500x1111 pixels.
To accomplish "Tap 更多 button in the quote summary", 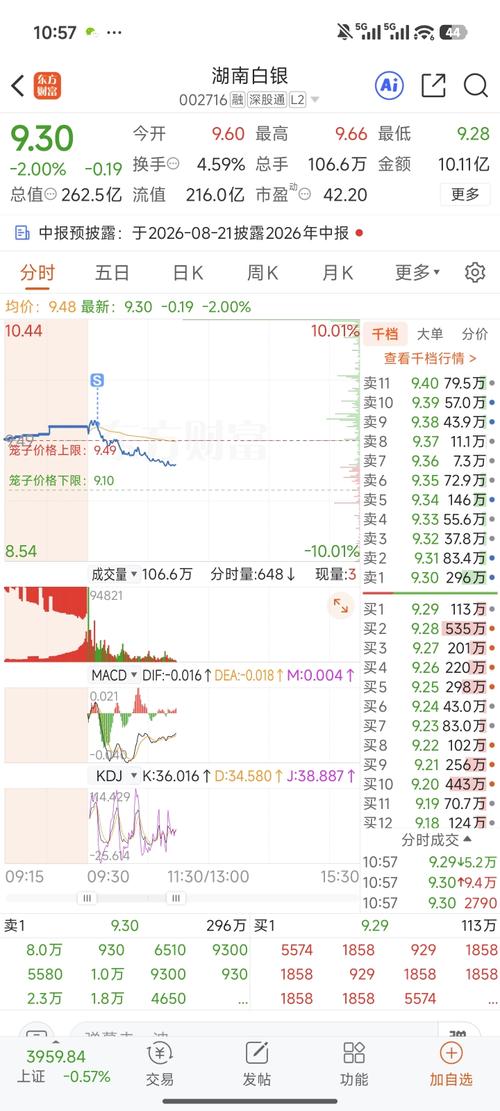I will (x=465, y=194).
